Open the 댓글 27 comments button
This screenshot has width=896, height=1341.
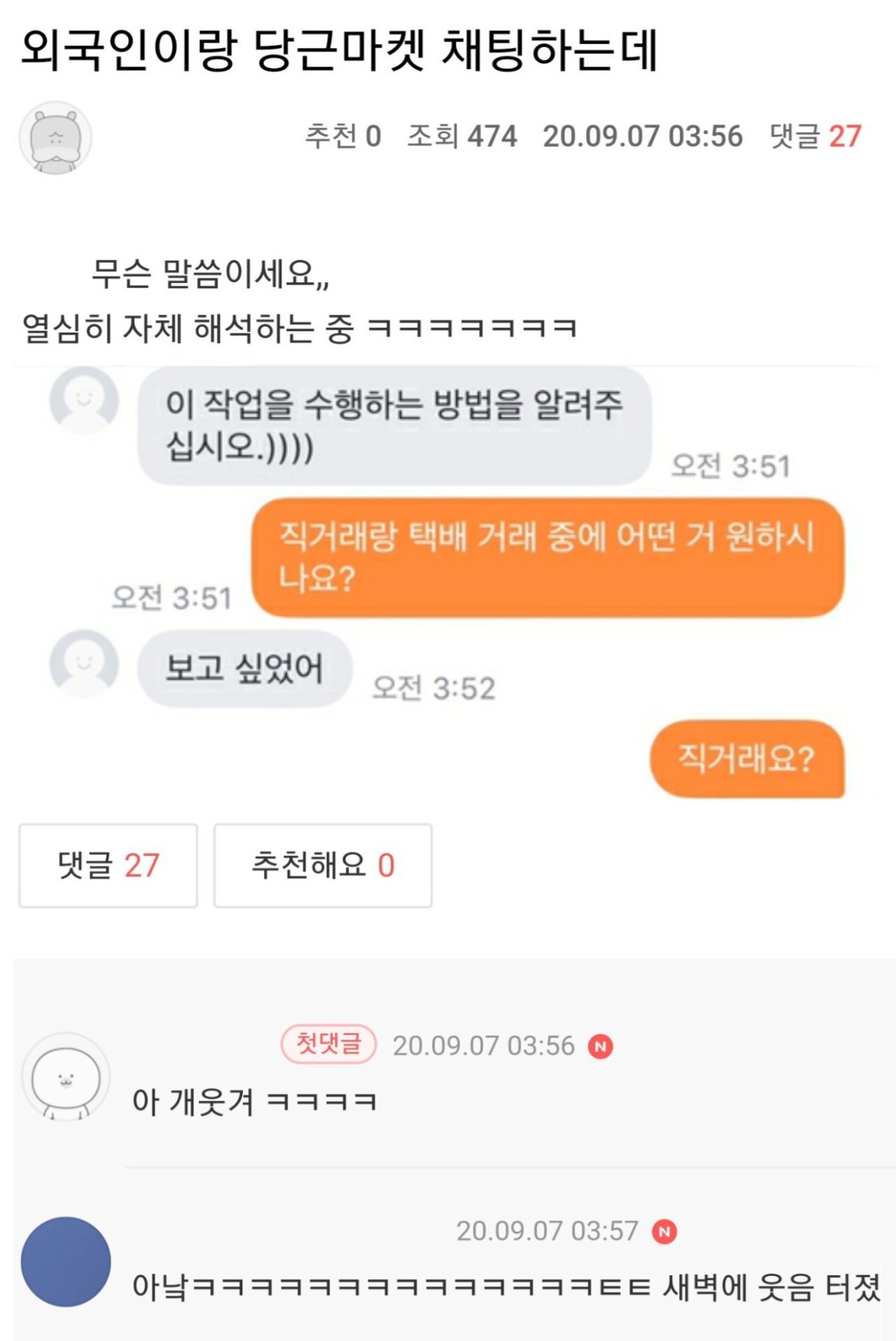(108, 866)
